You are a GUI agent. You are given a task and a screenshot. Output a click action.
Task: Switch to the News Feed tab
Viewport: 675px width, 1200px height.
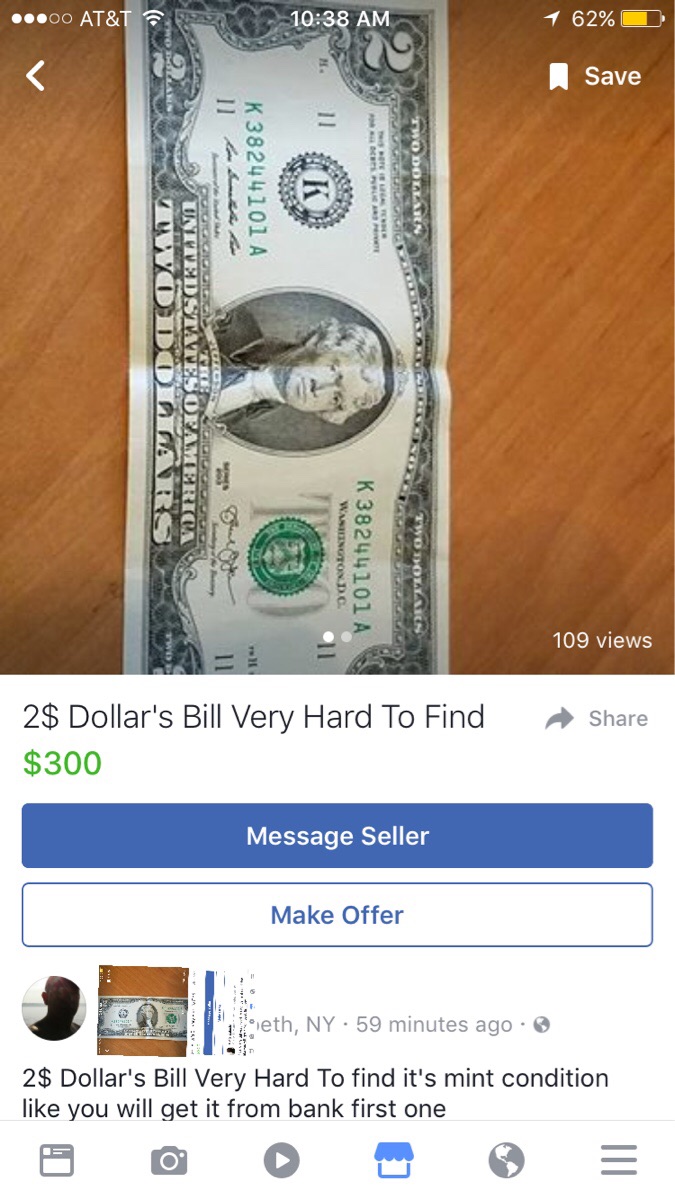click(57, 1160)
